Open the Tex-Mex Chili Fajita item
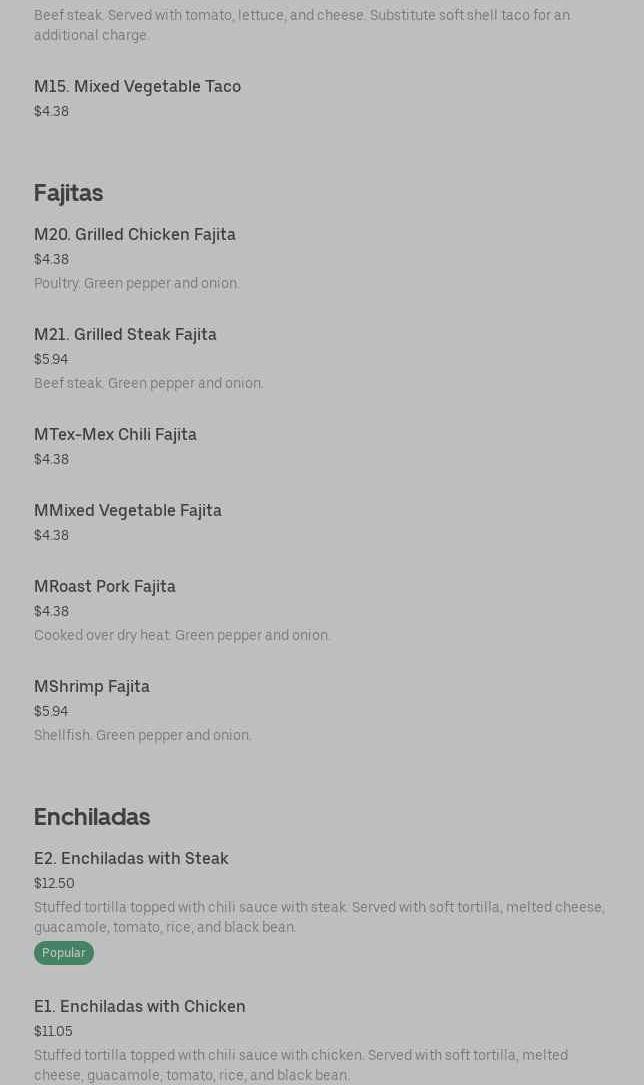This screenshot has height=1085, width=644. click(115, 435)
